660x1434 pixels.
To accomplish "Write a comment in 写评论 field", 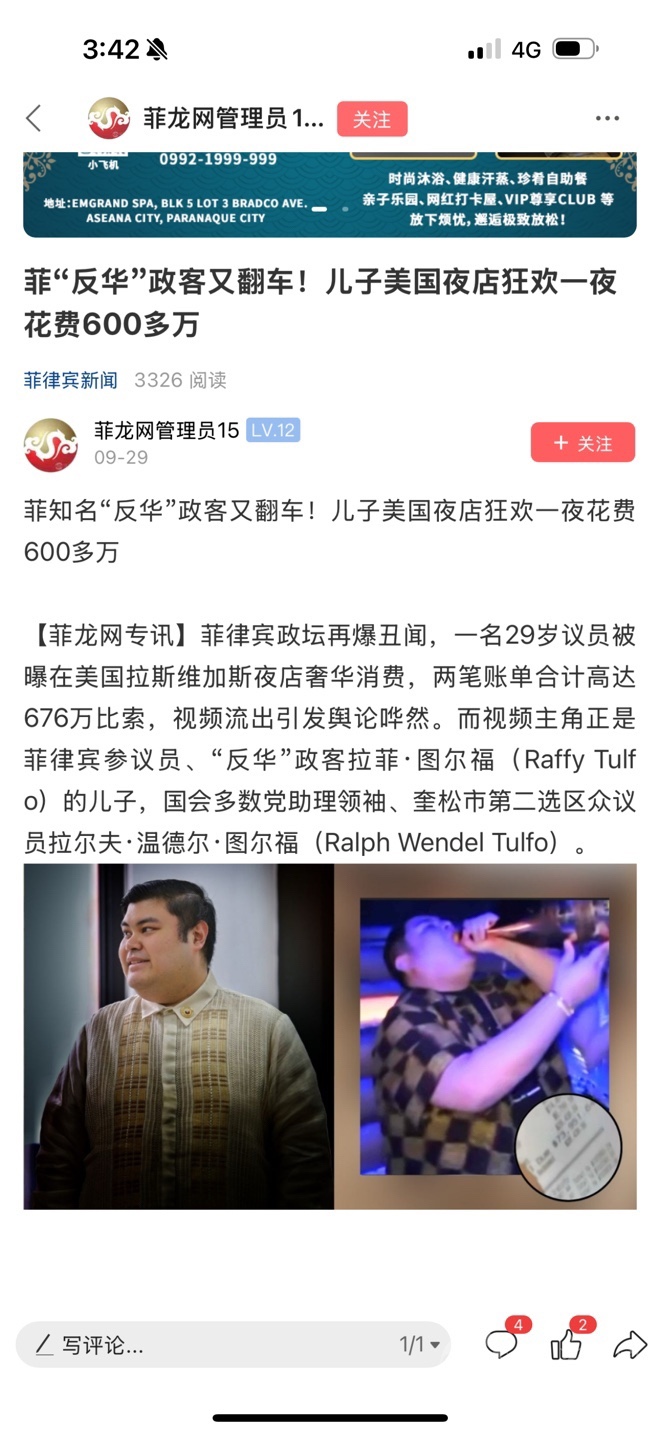I will [200, 1345].
